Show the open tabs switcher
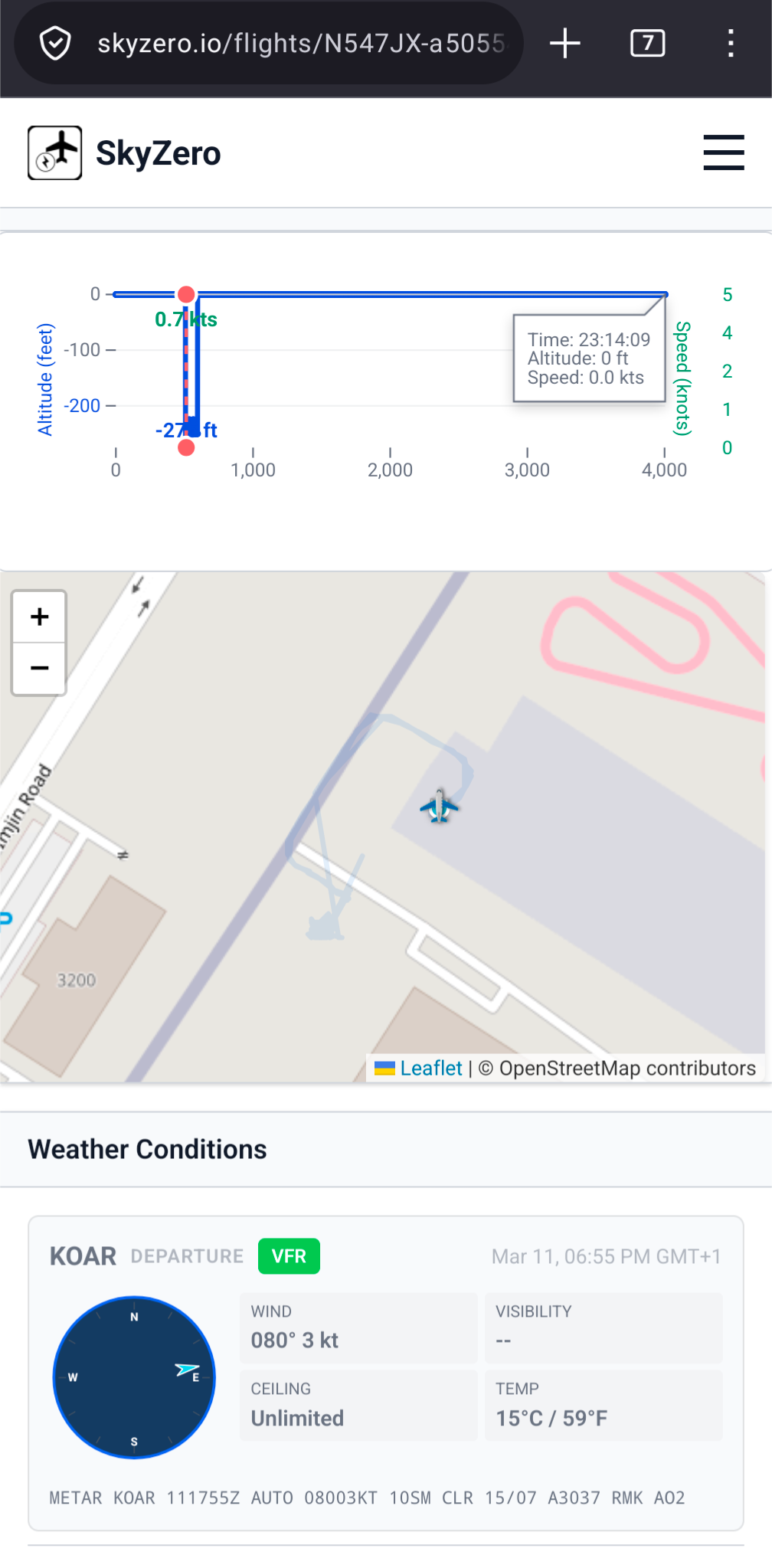This screenshot has height=1568, width=772. [x=648, y=43]
